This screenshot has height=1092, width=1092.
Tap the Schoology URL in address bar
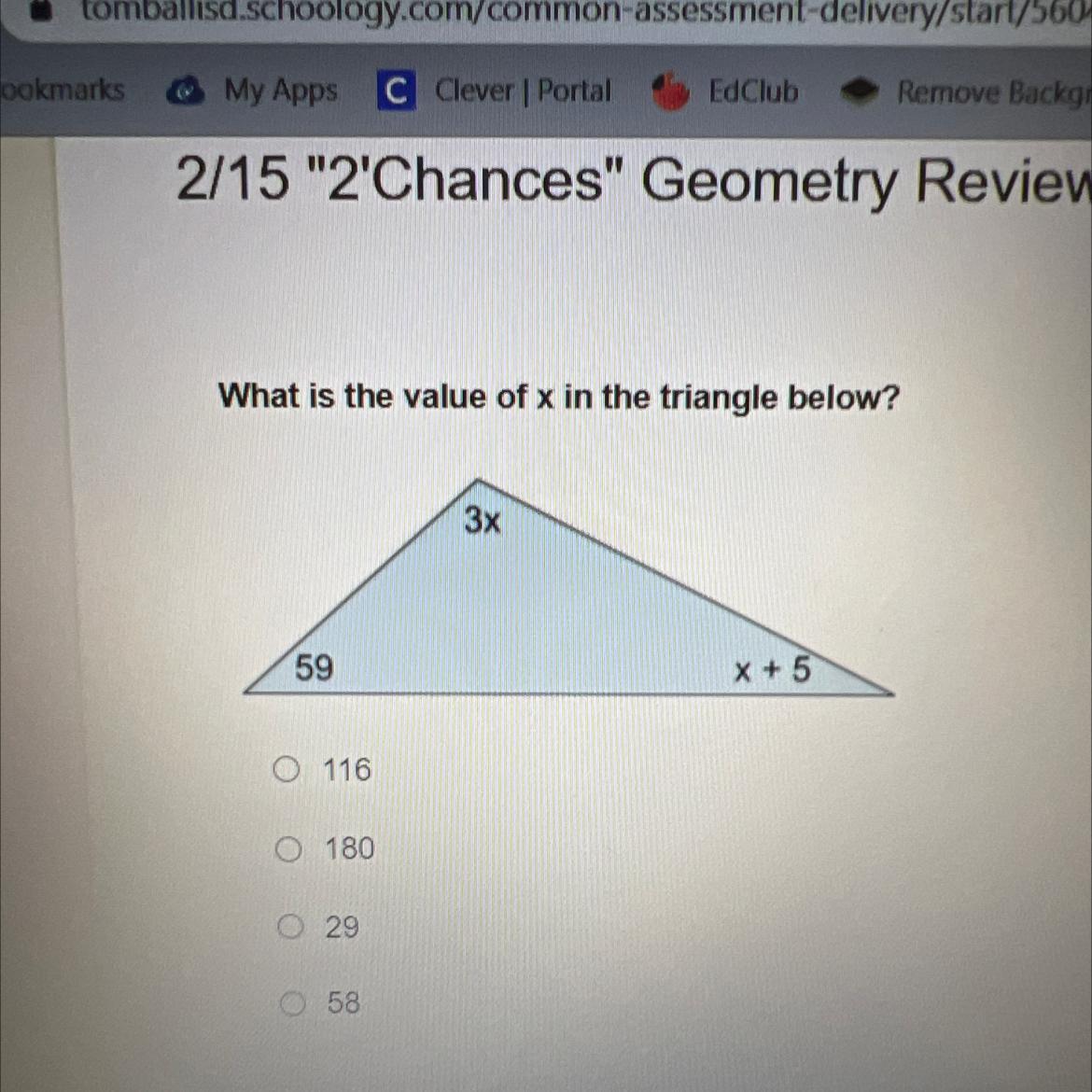pos(586,10)
